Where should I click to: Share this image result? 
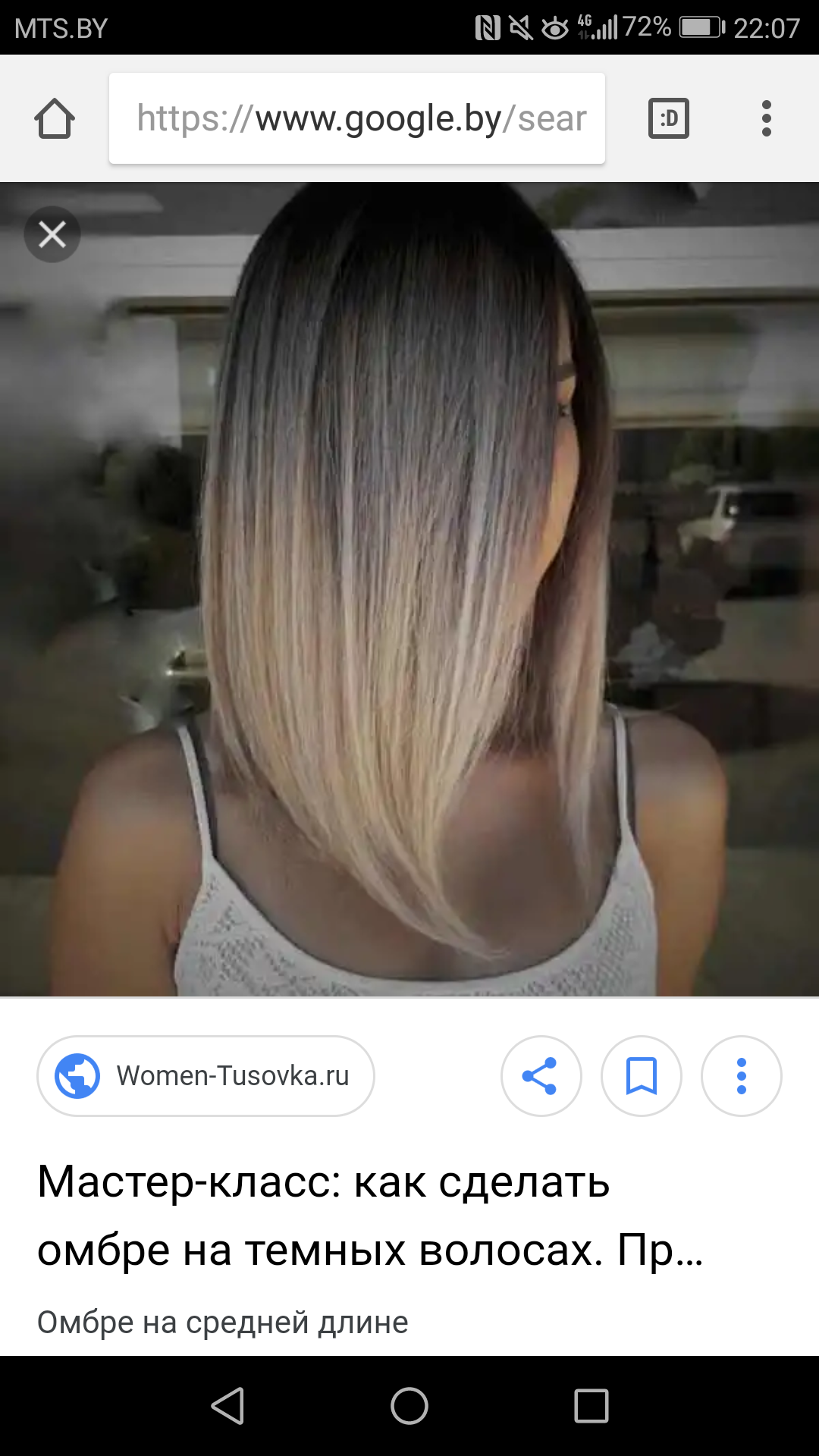tap(541, 1075)
